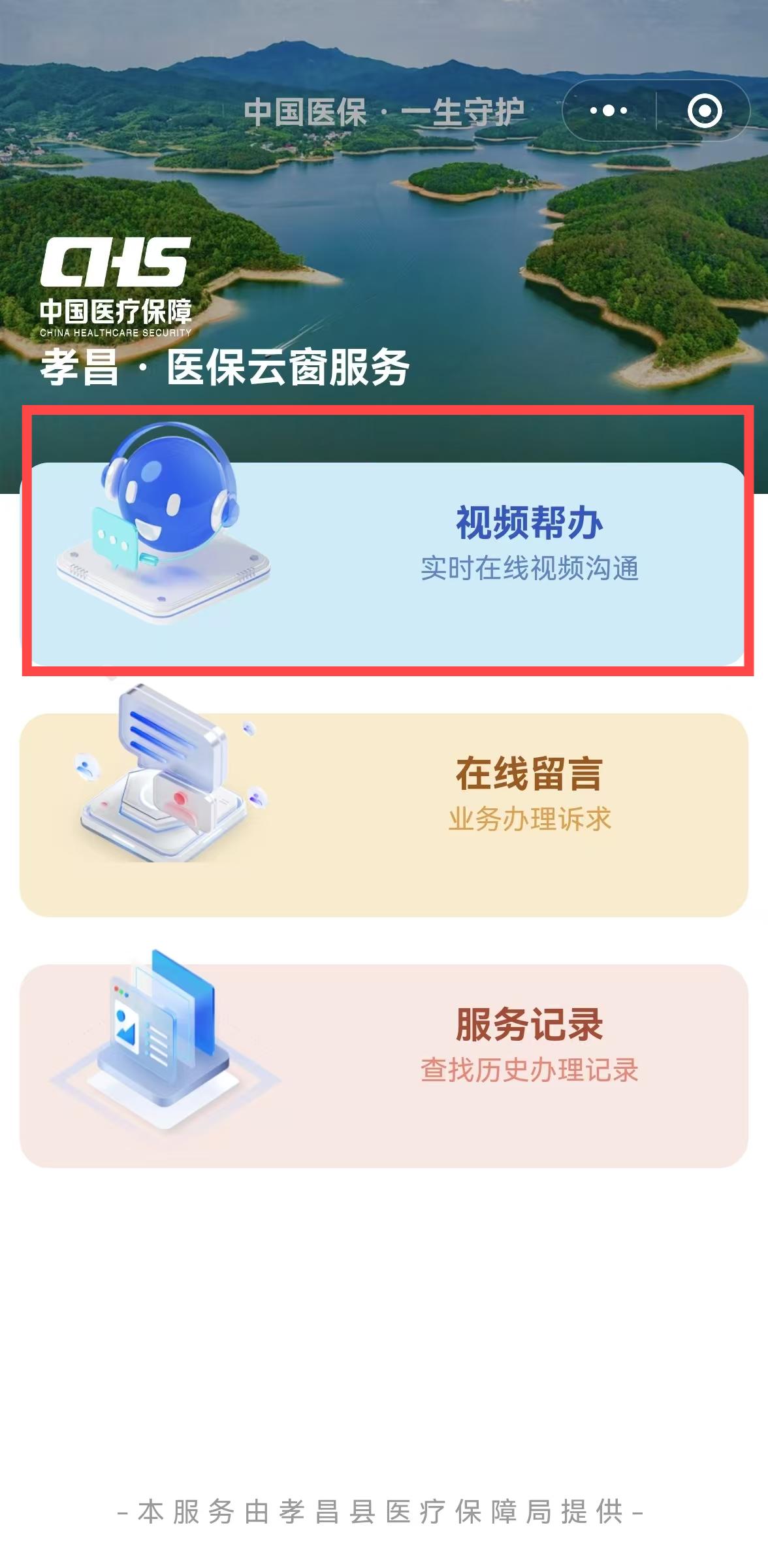
Task: Open 服务记录 service history card
Action: (x=384, y=1065)
